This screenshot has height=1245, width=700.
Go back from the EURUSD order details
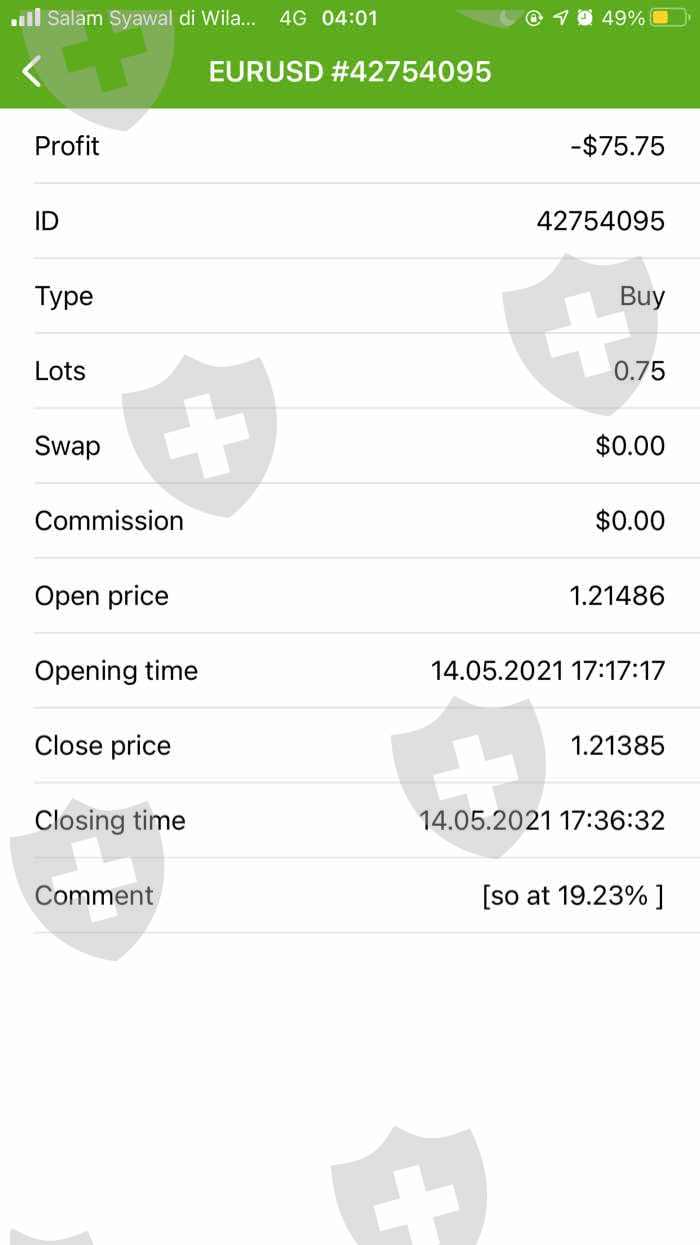tap(32, 72)
